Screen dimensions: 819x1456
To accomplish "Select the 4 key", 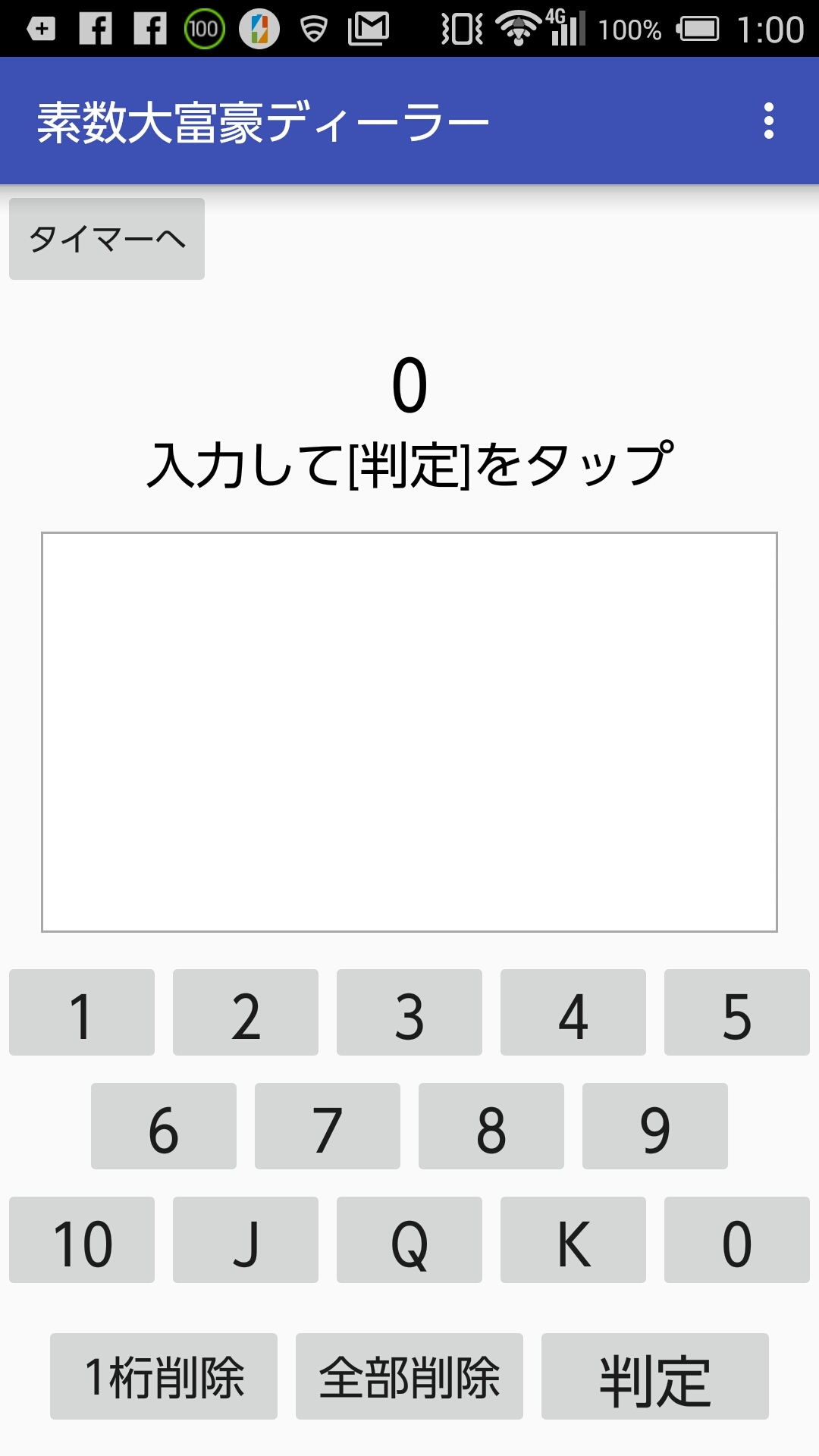I will (573, 1012).
